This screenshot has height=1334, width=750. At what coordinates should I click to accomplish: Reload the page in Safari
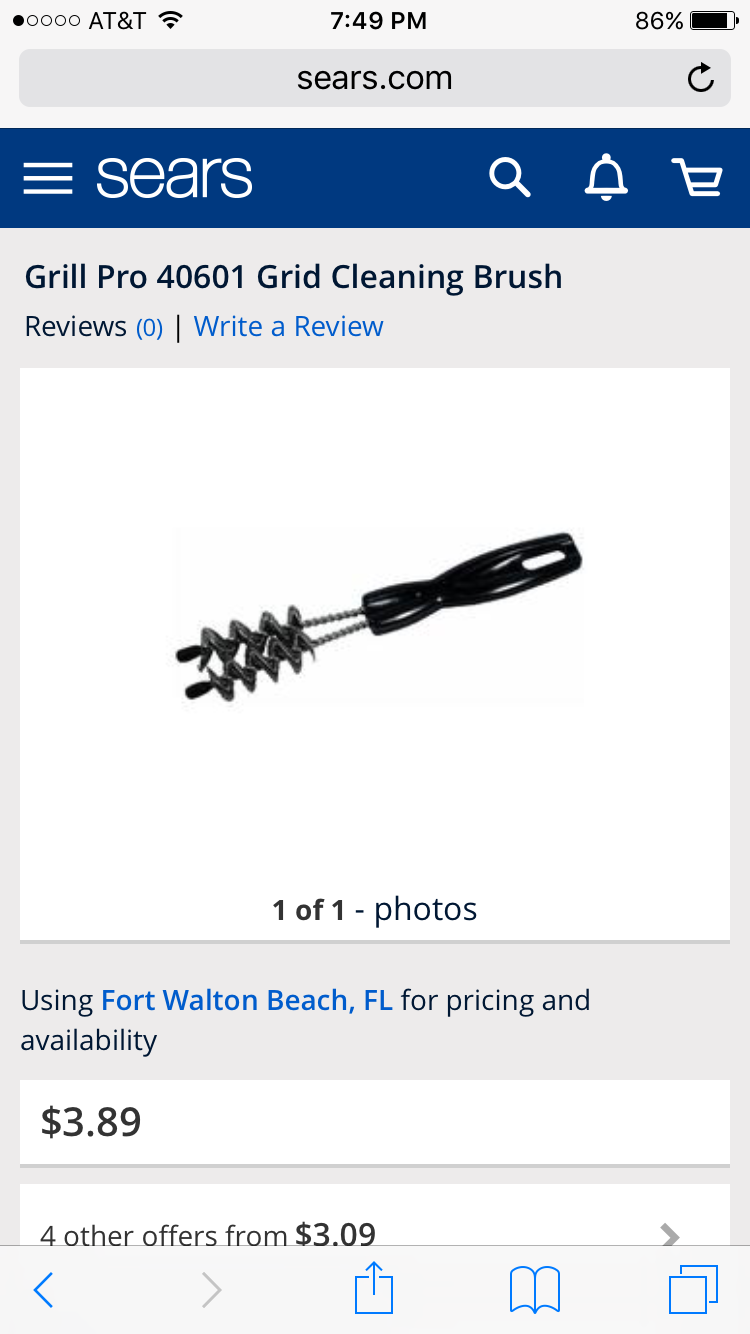pos(700,79)
